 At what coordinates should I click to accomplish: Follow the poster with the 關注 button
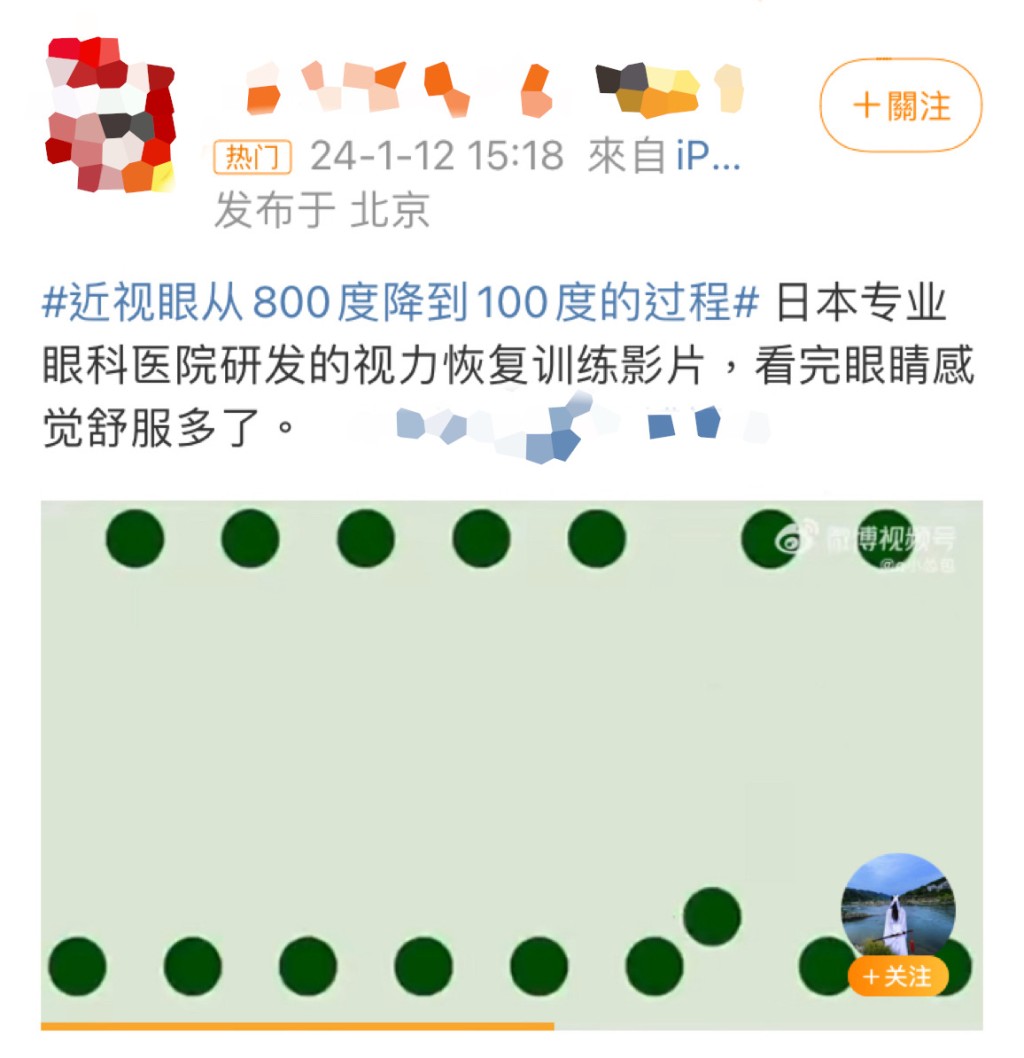pyautogui.click(x=900, y=105)
